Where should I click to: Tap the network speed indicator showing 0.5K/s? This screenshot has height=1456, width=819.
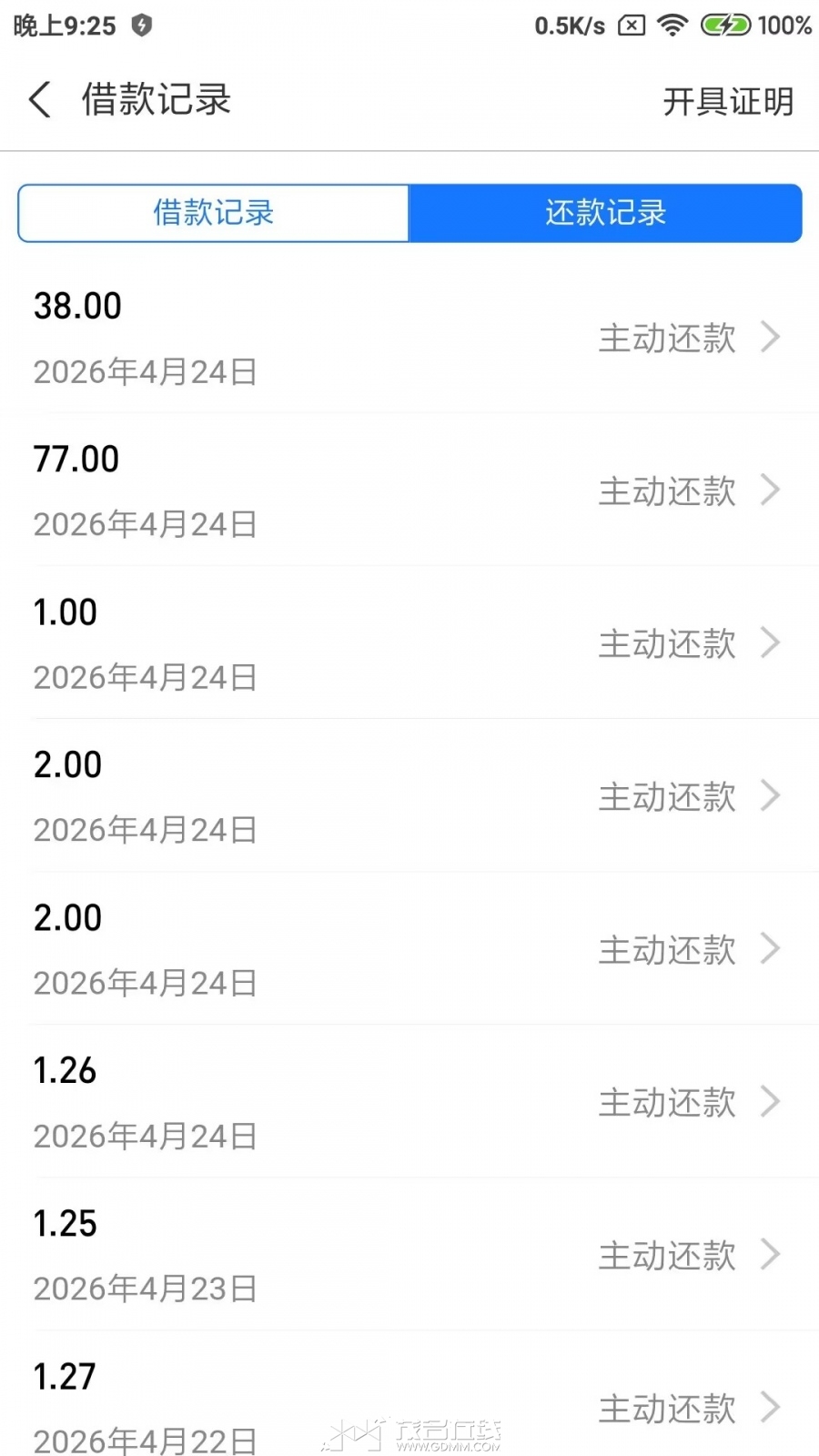[570, 25]
